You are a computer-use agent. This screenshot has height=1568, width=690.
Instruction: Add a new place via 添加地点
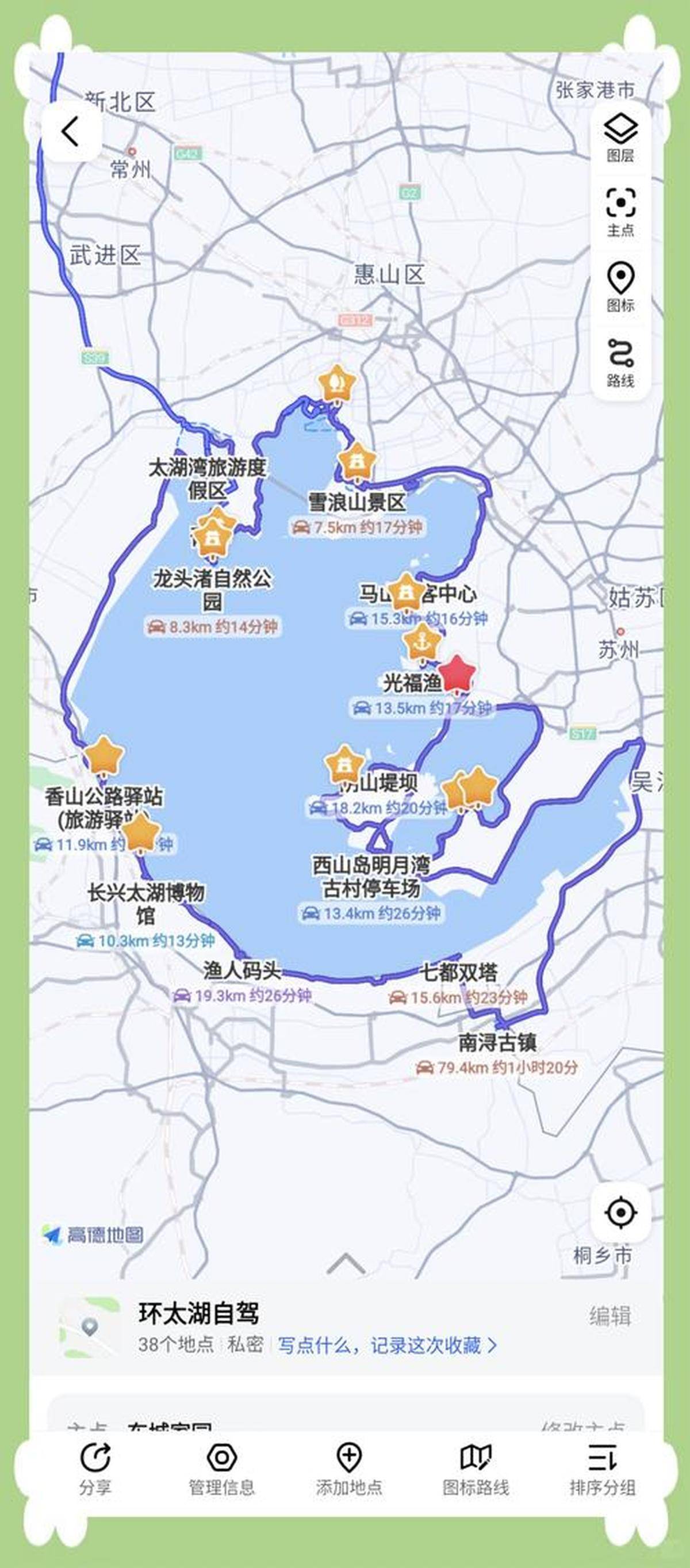point(348,1469)
